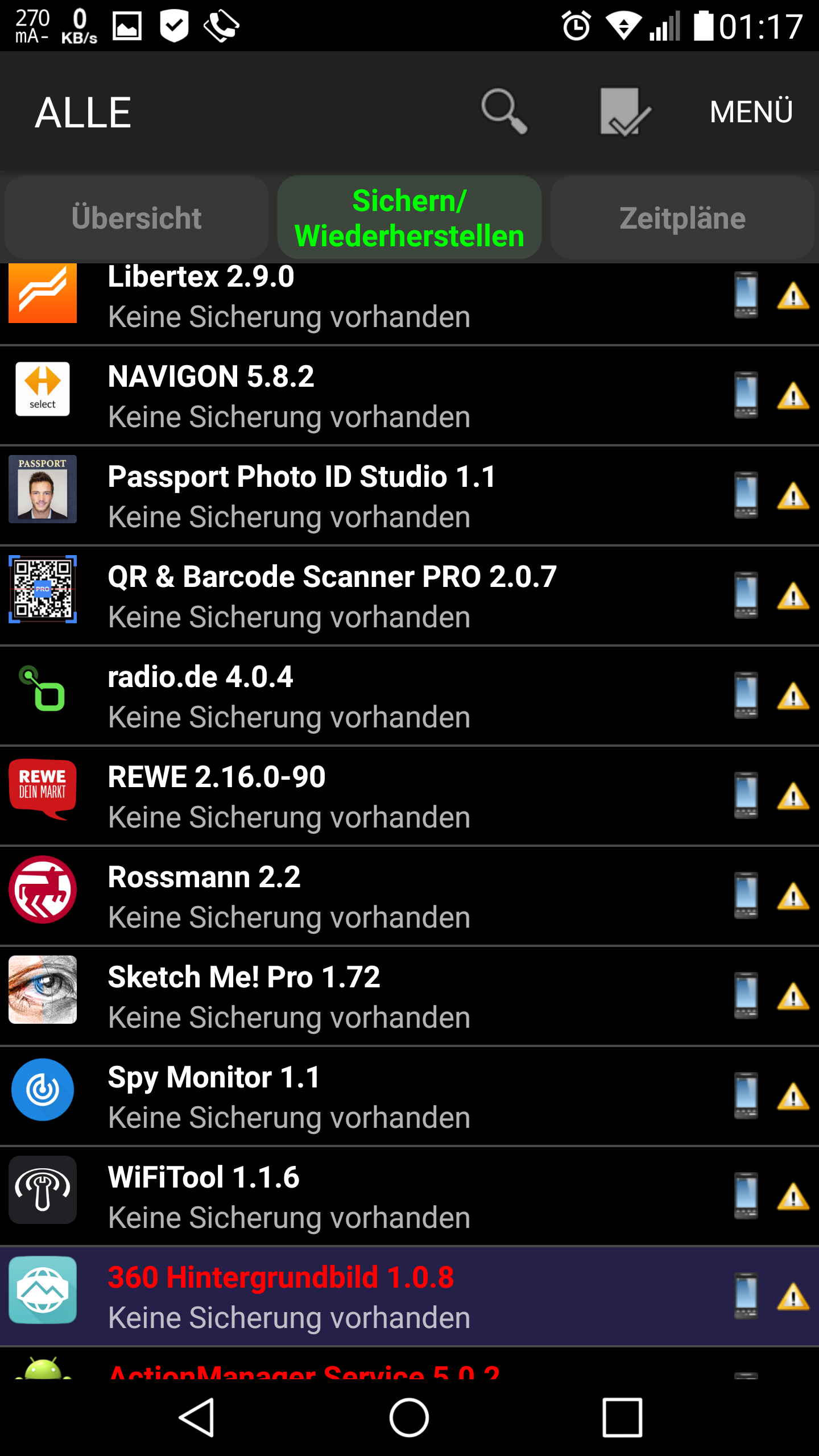819x1456 pixels.
Task: Switch to the Übersicht tab
Action: pyautogui.click(x=136, y=218)
